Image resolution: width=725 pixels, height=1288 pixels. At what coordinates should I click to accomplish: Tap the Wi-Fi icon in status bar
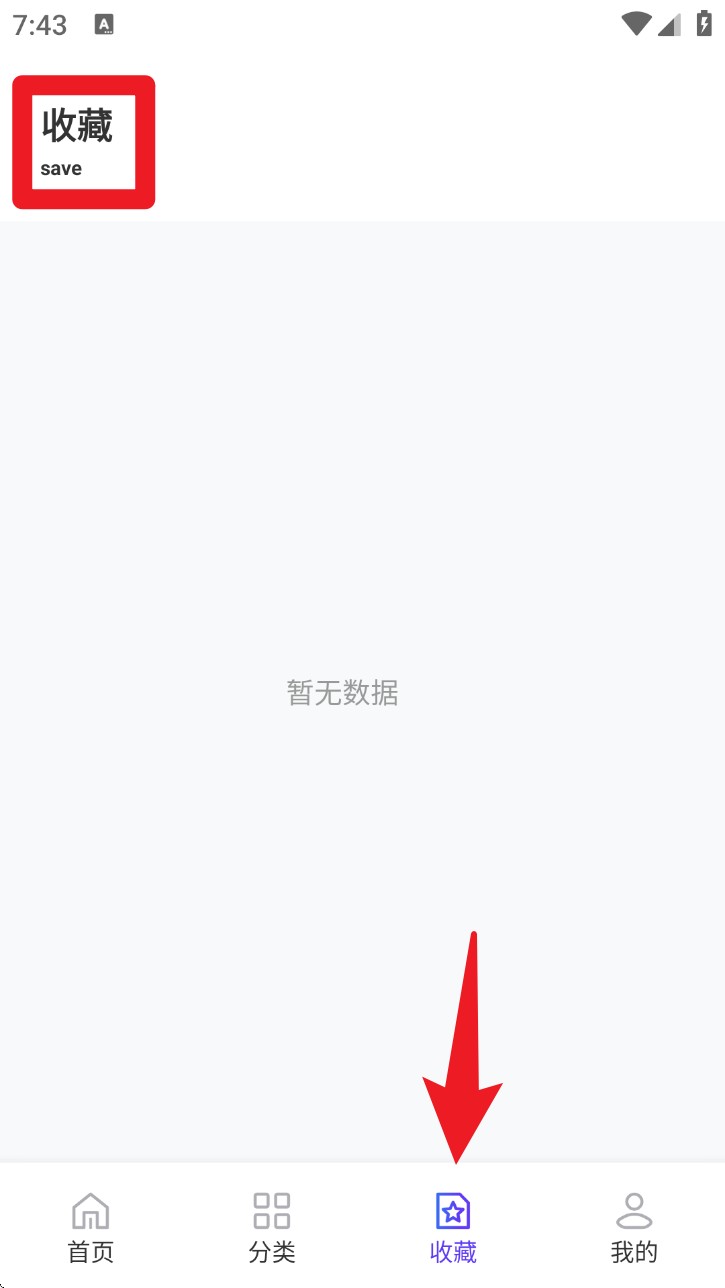point(637,23)
